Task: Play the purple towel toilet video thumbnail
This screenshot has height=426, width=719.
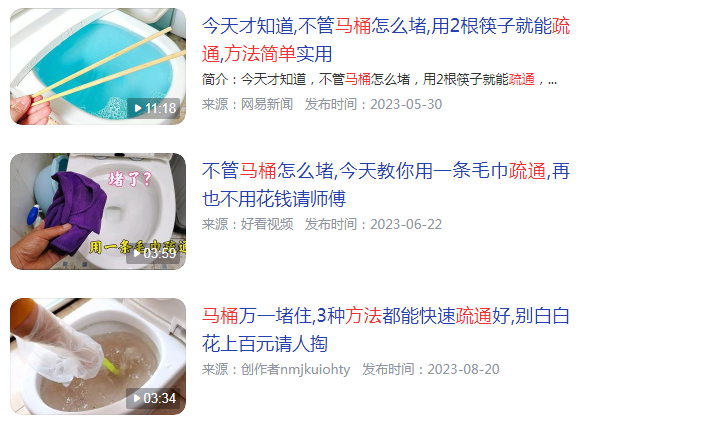Action: [x=98, y=211]
